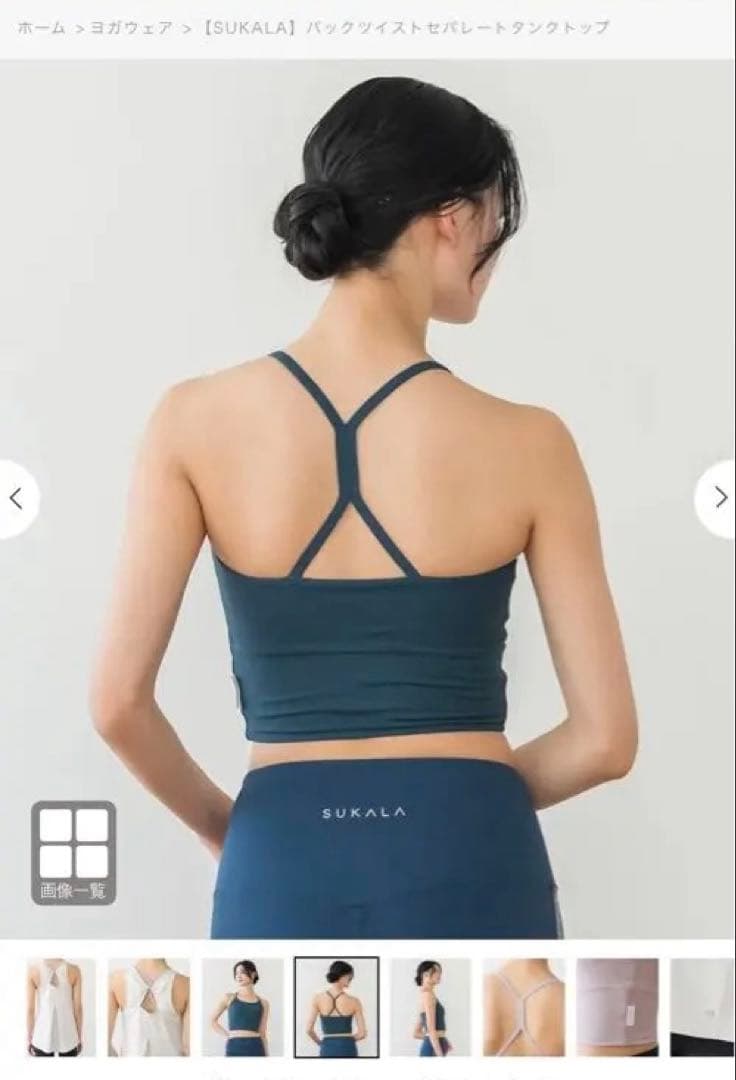The width and height of the screenshot is (736, 1080).
Task: Show the previous product image
Action: 17,498
